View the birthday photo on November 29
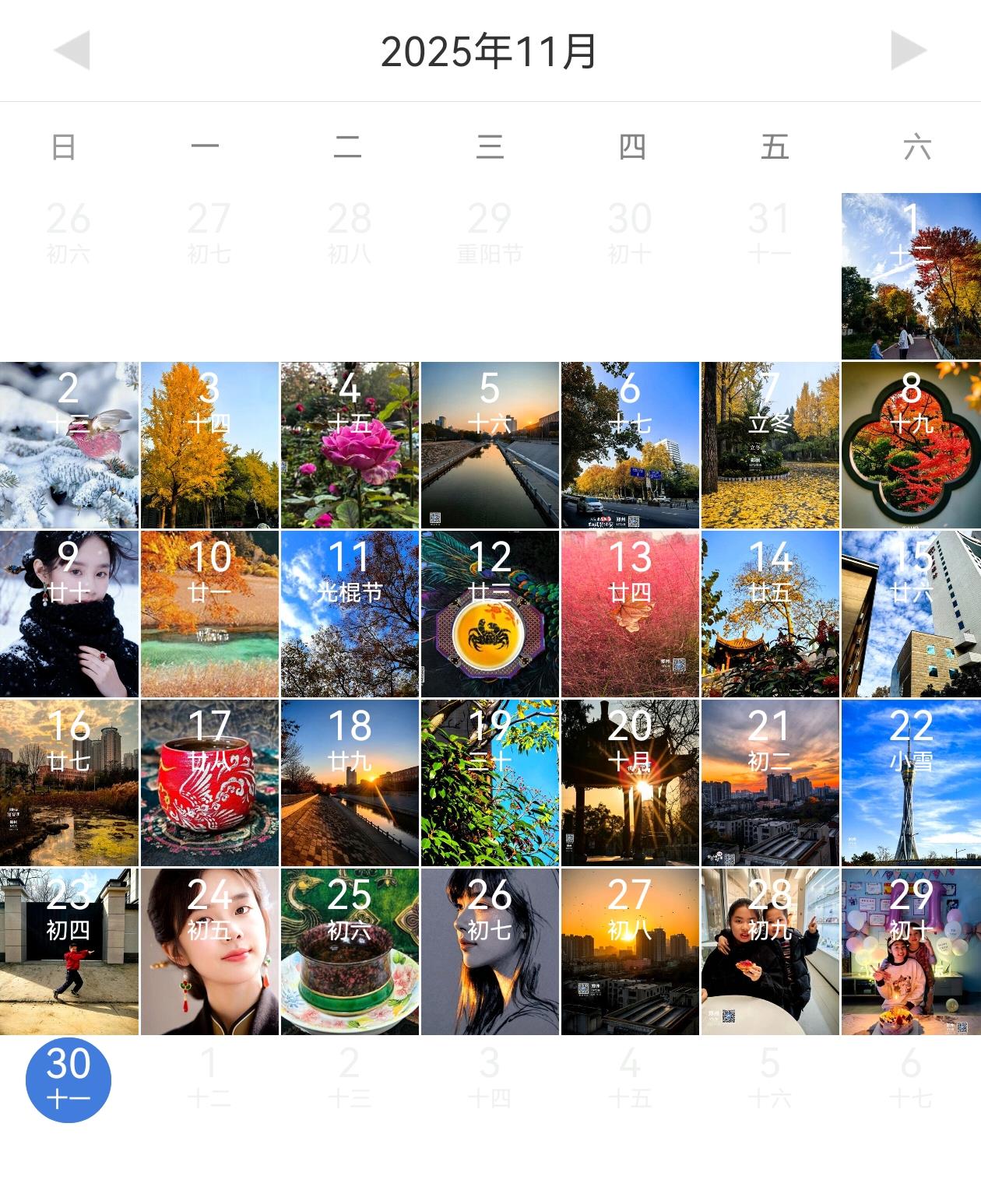This screenshot has height=1204, width=981. tap(911, 952)
